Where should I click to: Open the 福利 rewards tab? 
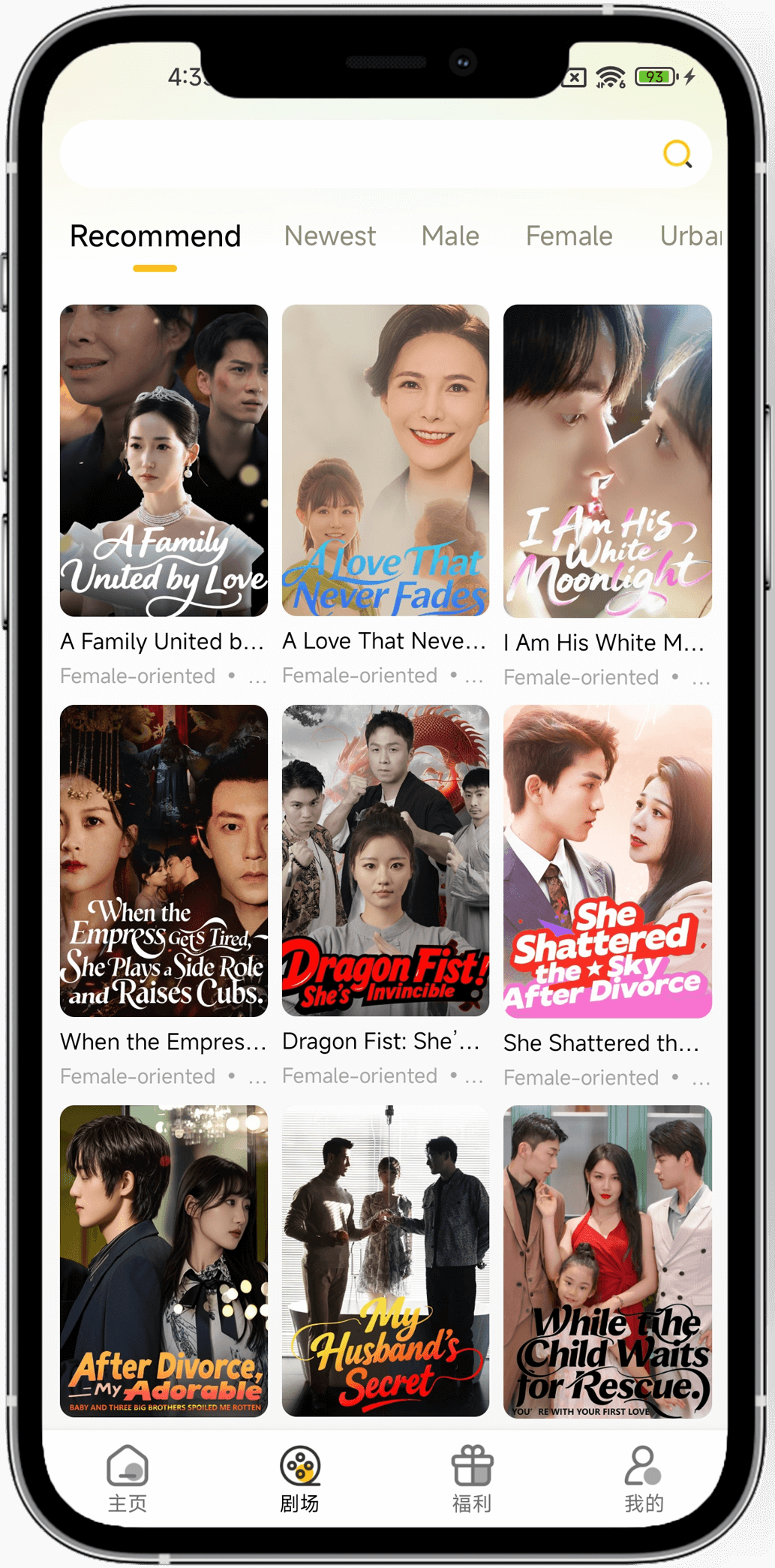tap(472, 1478)
